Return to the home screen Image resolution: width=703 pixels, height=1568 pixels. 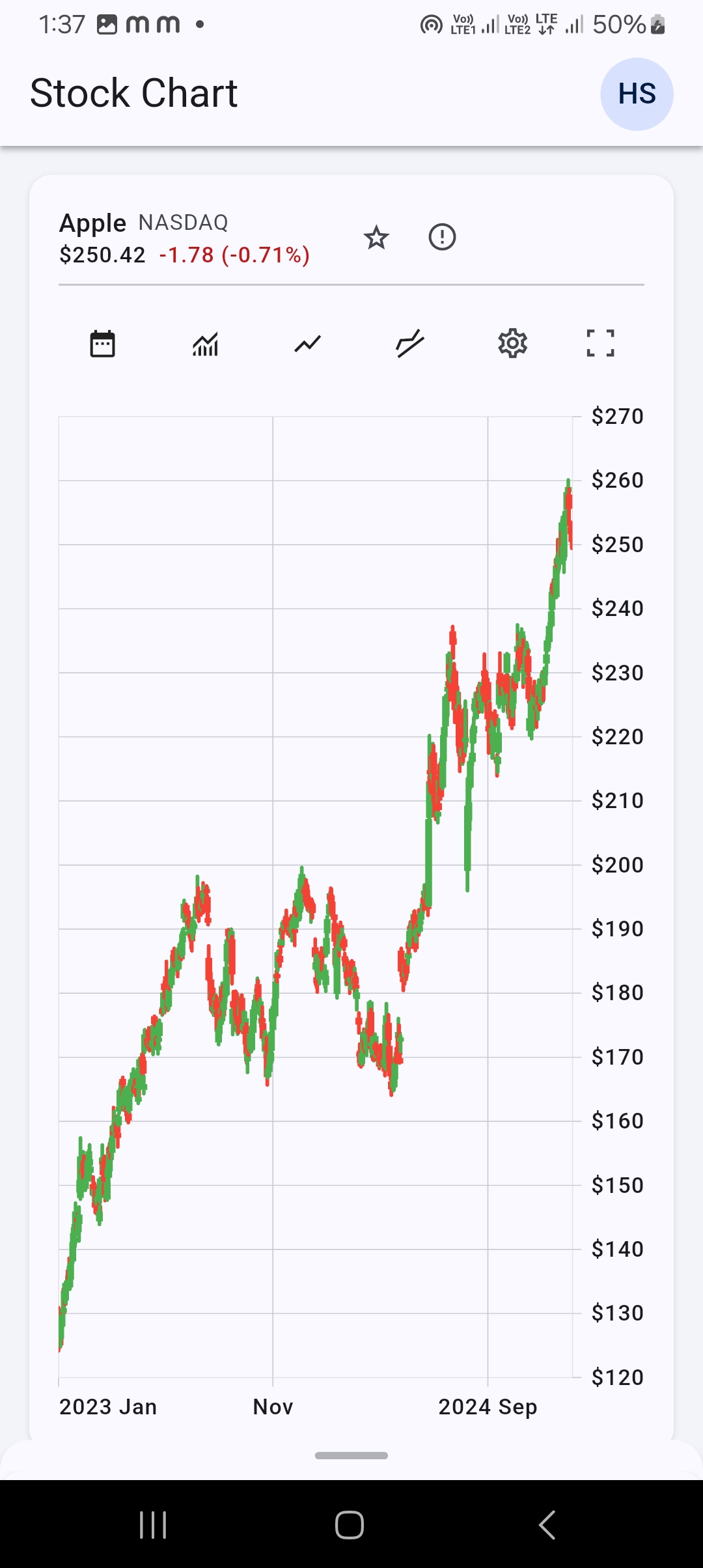coord(350,1525)
